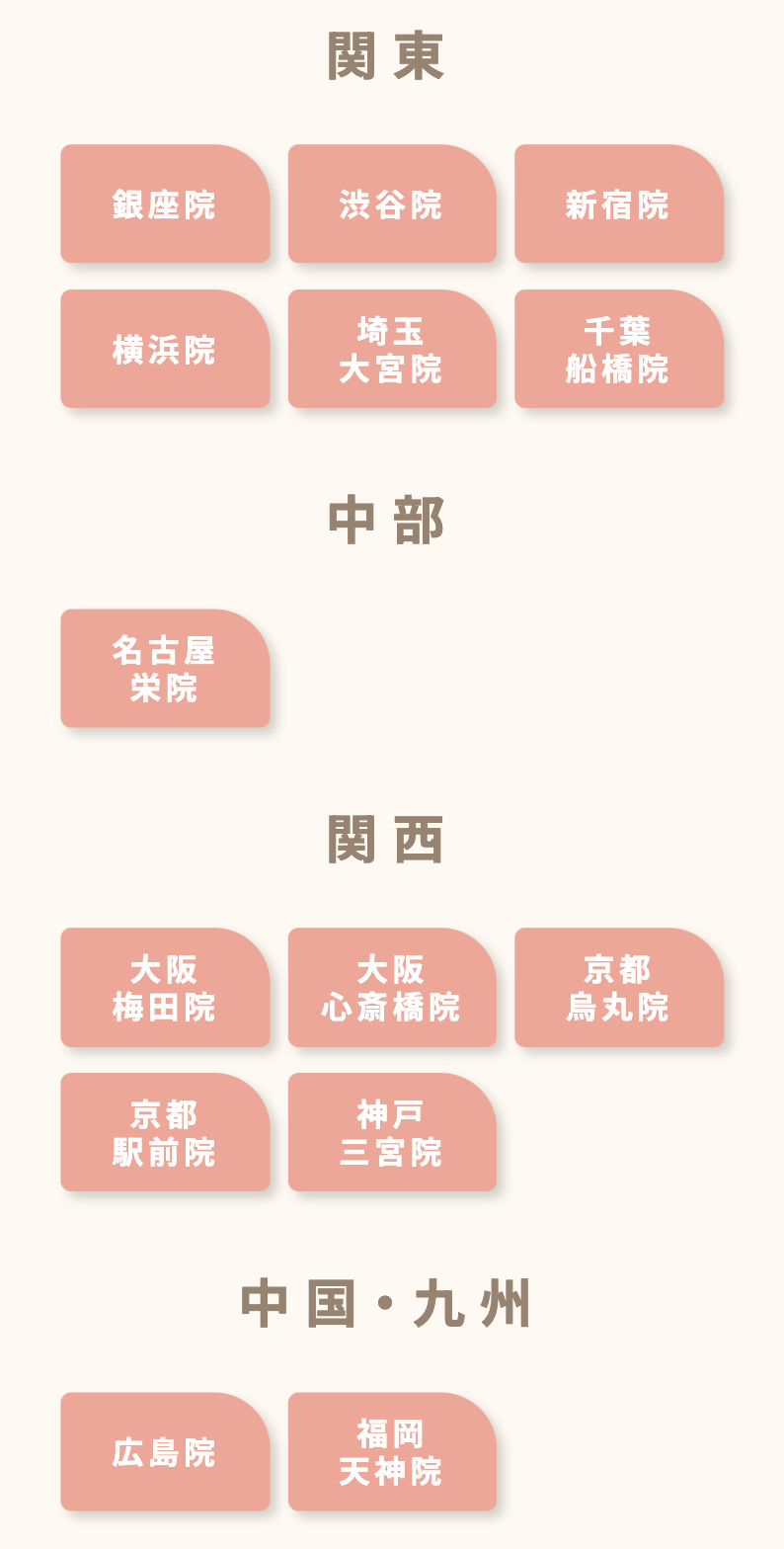Open 福岡天神院 clinic
Screen dimensions: 784x1549
click(392, 1452)
